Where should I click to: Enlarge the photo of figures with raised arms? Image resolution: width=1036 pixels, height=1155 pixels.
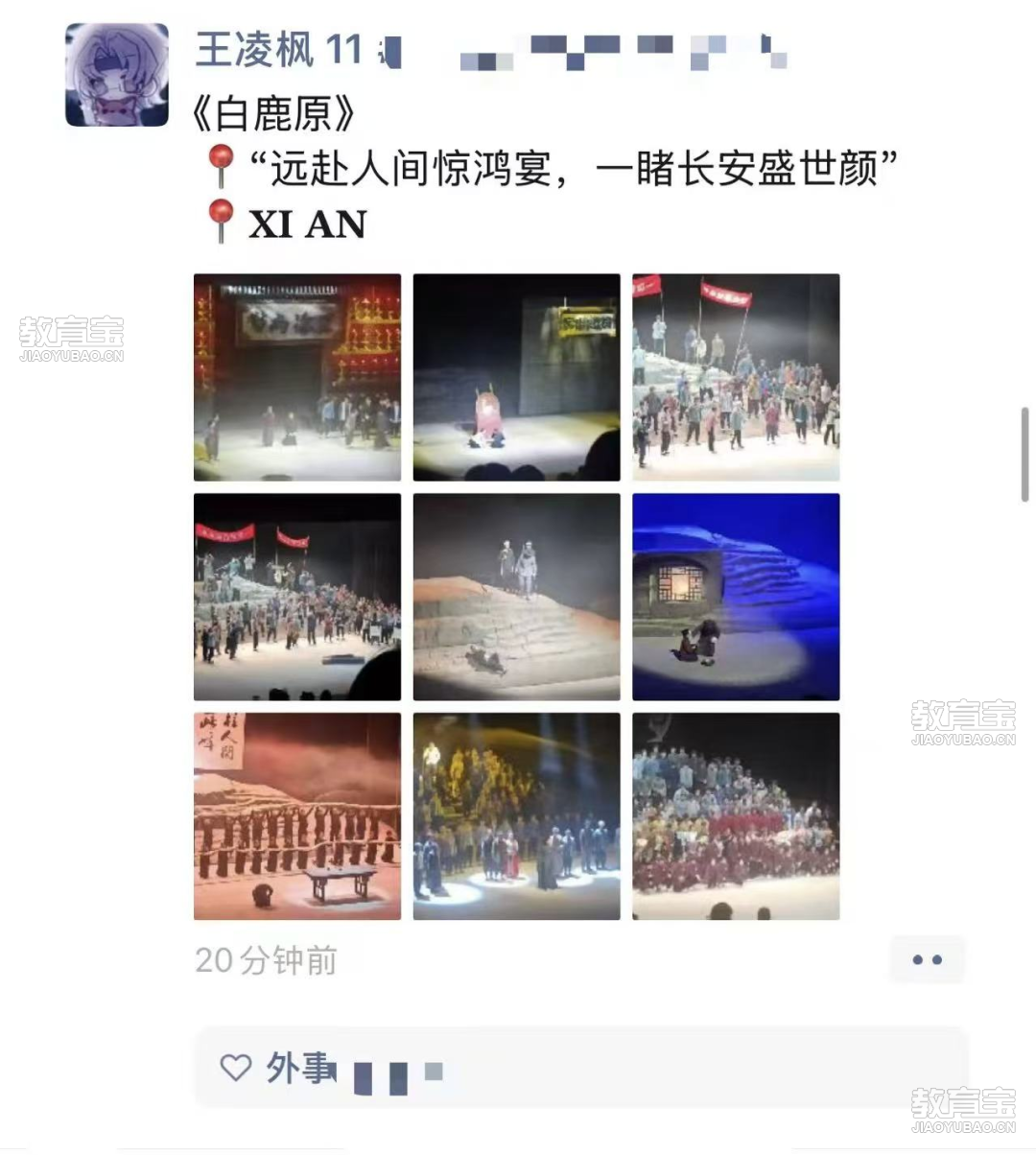tap(297, 815)
